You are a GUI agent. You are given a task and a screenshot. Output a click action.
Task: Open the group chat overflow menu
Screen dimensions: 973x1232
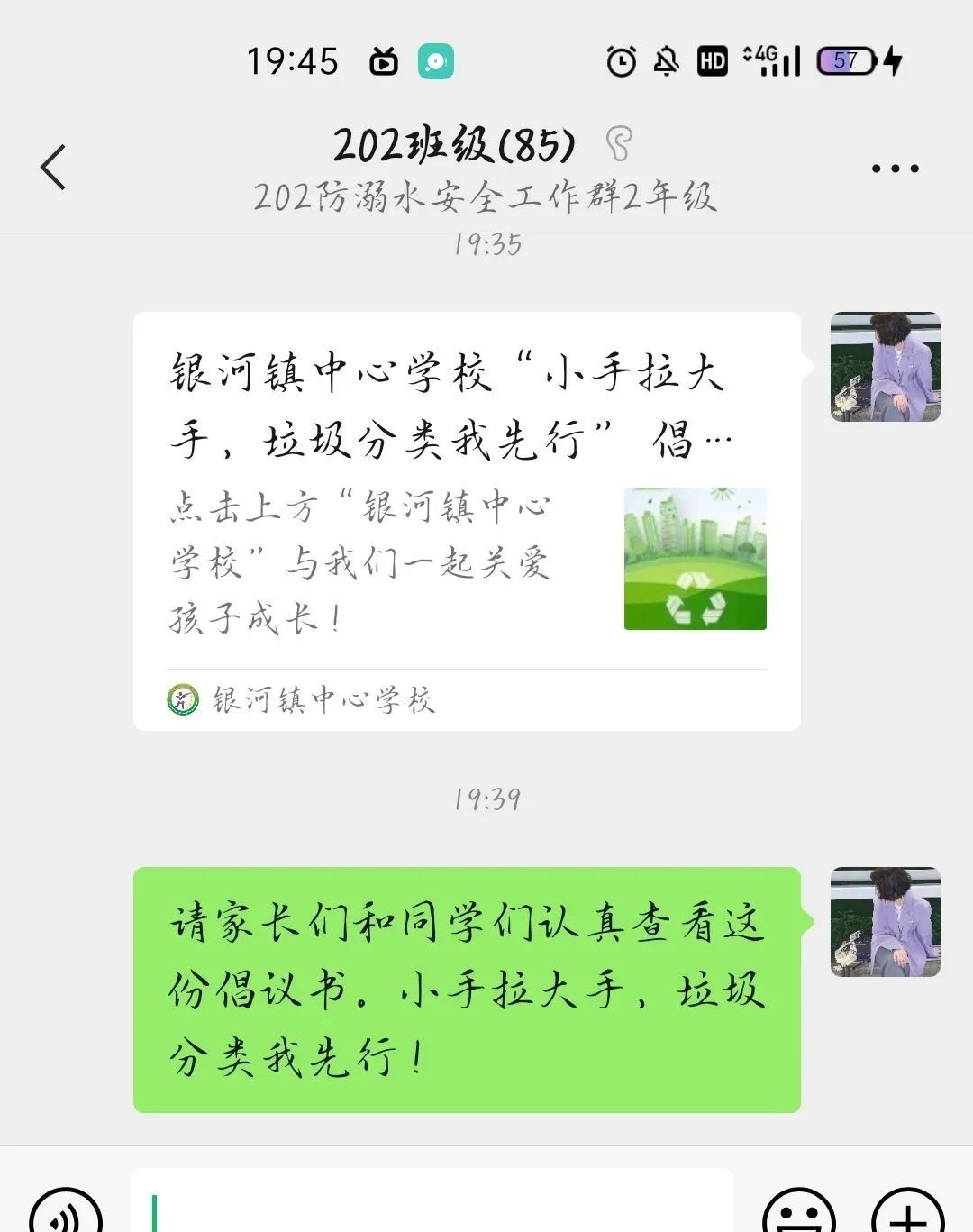click(x=895, y=169)
